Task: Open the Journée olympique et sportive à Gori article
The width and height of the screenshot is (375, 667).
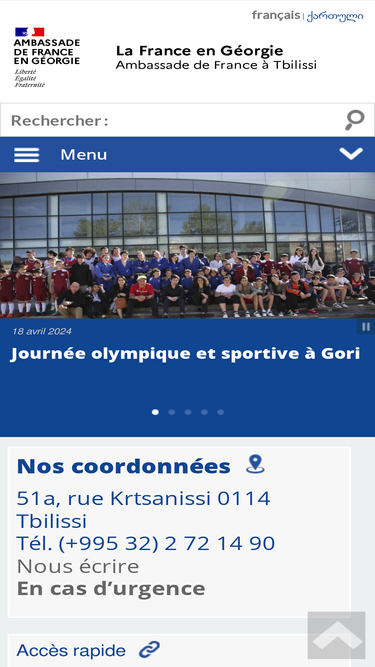Action: [185, 353]
